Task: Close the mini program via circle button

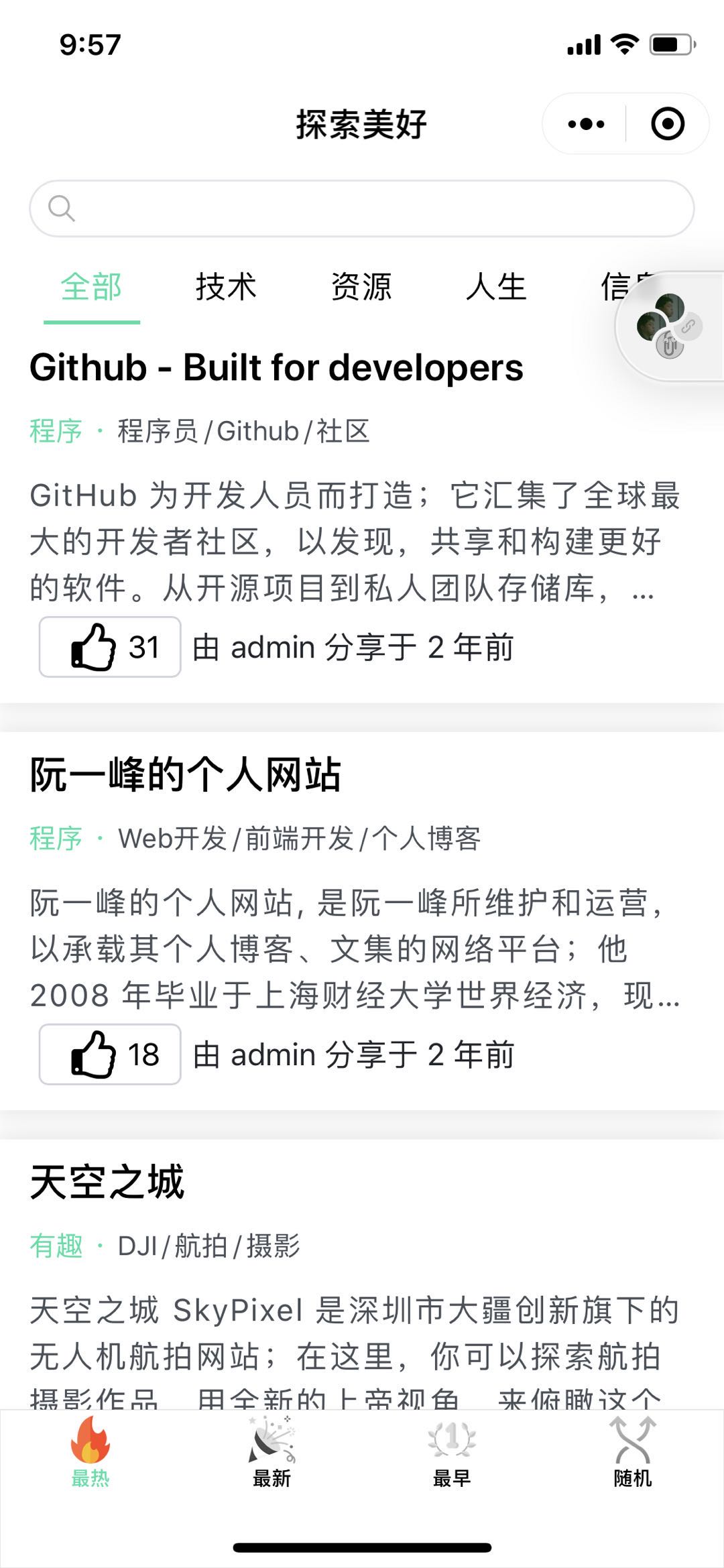Action: coord(668,124)
